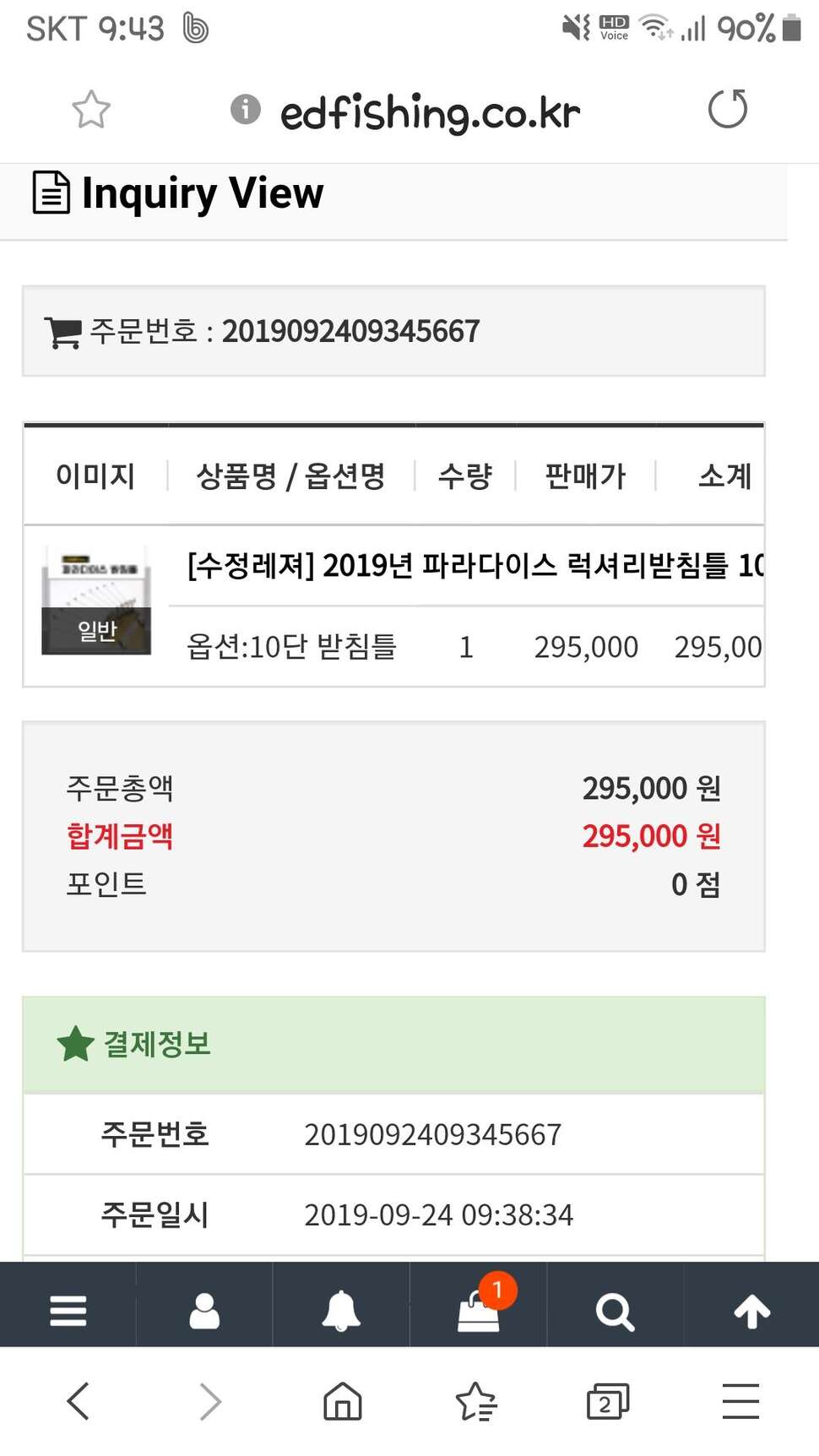Open the product thumbnail labeled 일반
819x1456 pixels.
pos(96,600)
